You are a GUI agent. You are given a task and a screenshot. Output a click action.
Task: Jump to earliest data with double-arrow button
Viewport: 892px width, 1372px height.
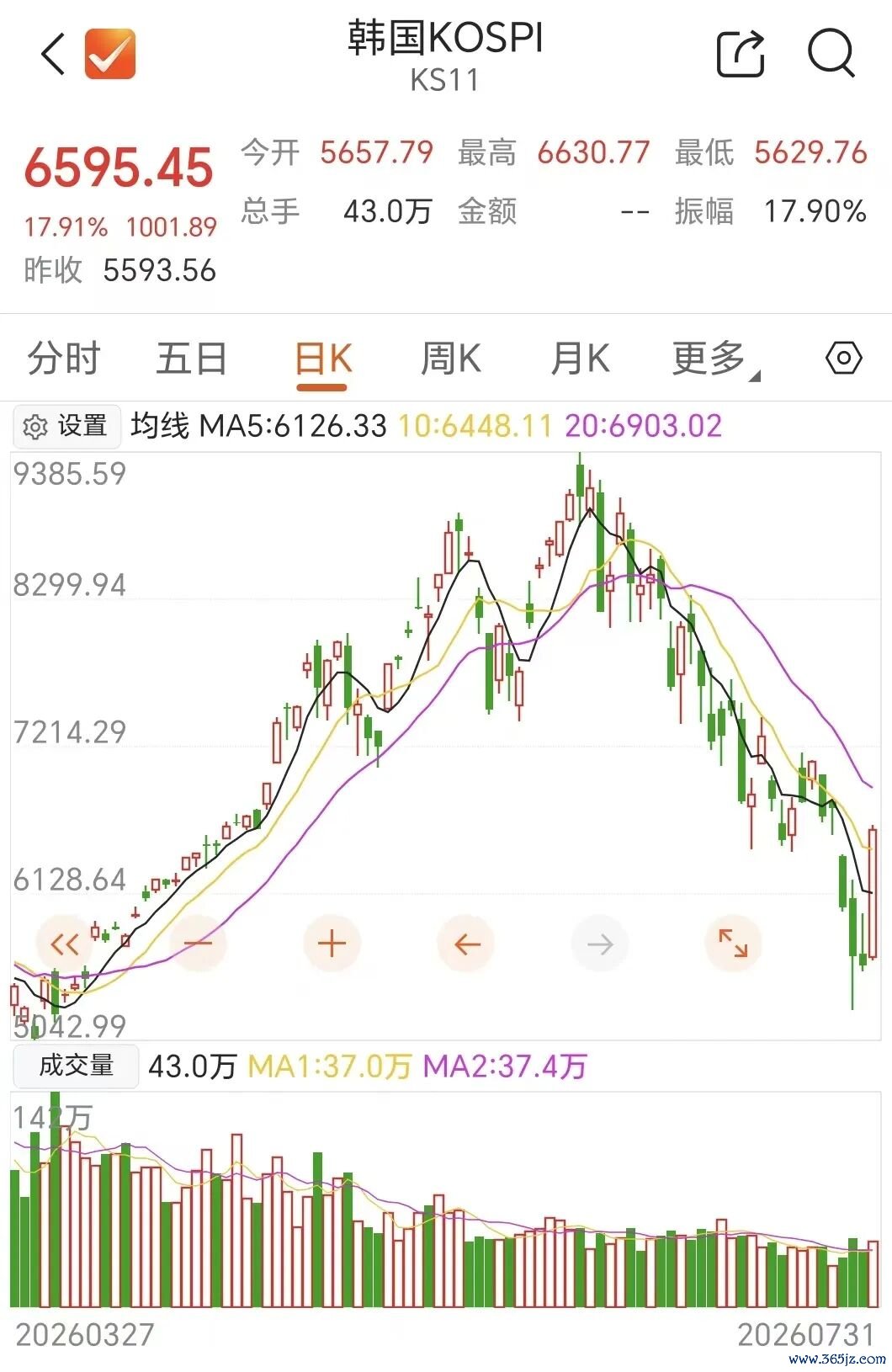pos(65,944)
